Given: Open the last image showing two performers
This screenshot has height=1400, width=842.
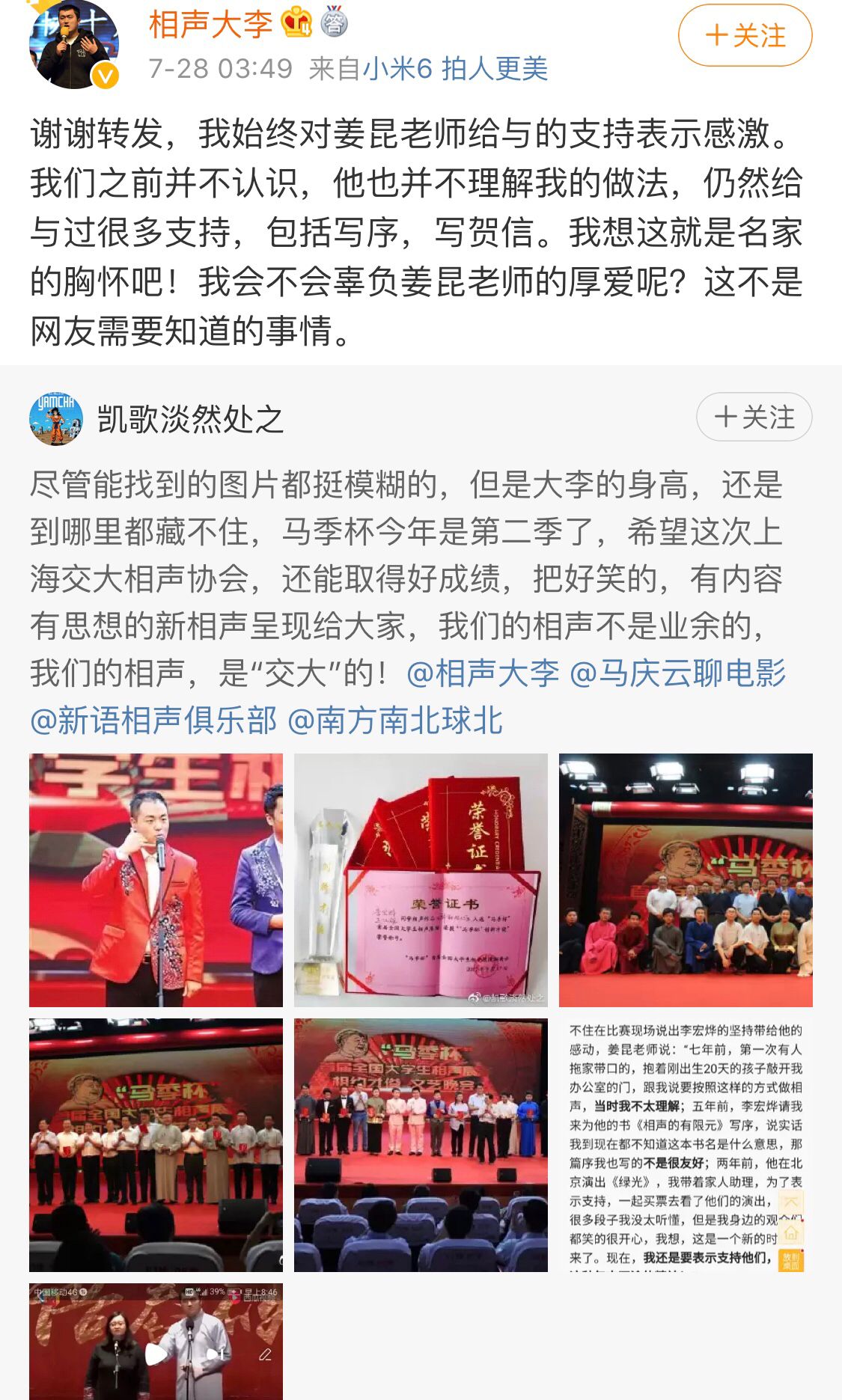Looking at the screenshot, I should tap(156, 1342).
